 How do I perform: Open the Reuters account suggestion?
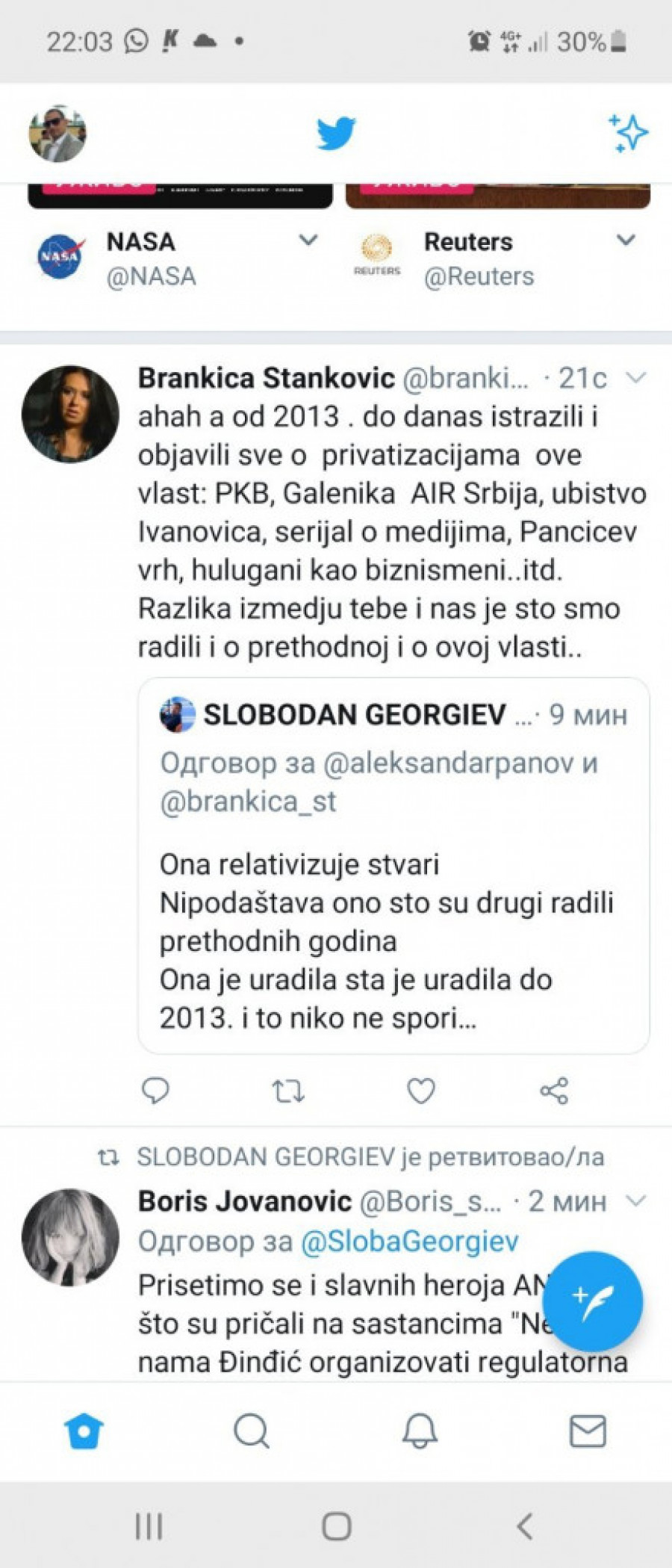[468, 258]
